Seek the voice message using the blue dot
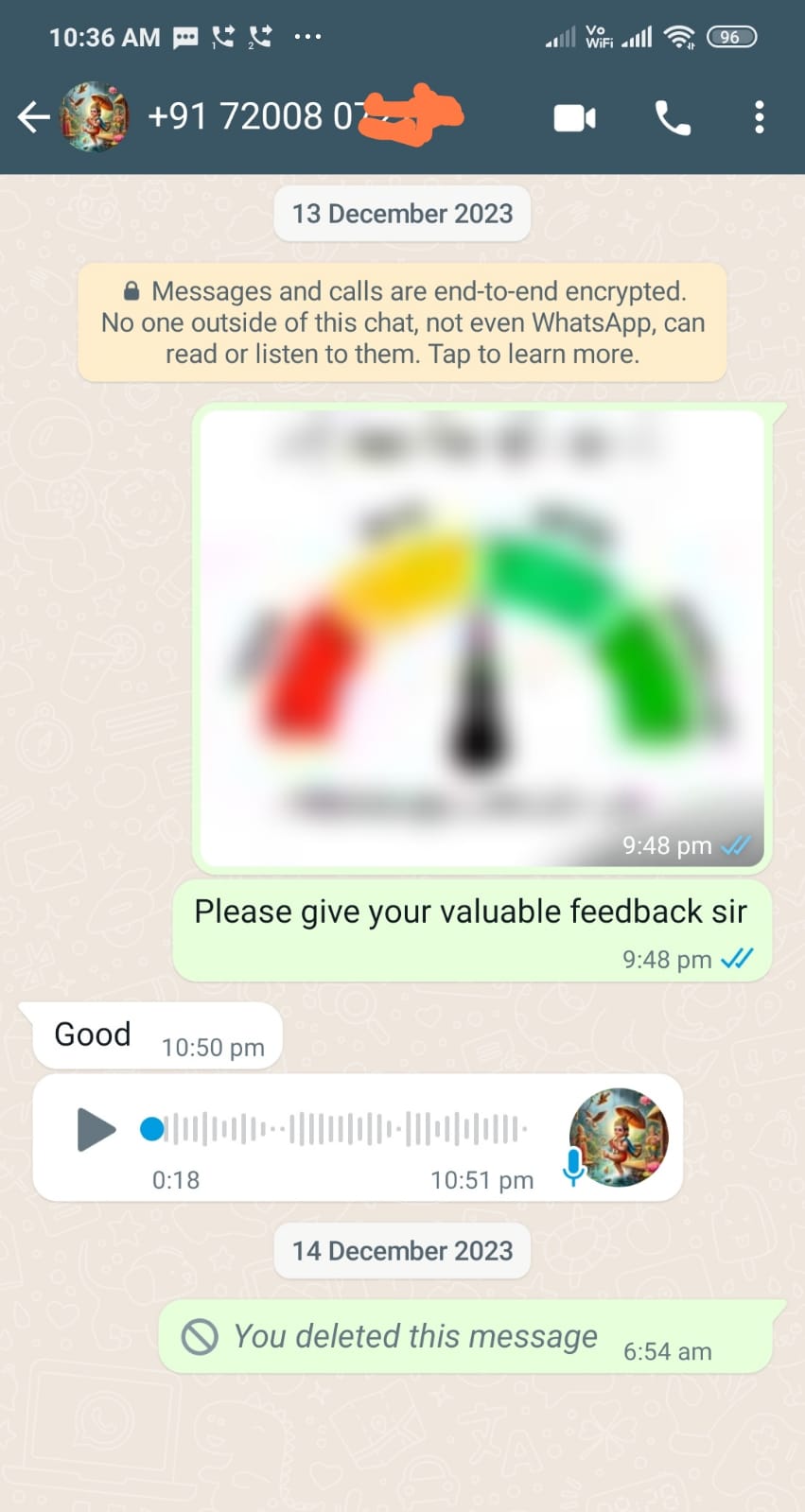 coord(151,1129)
